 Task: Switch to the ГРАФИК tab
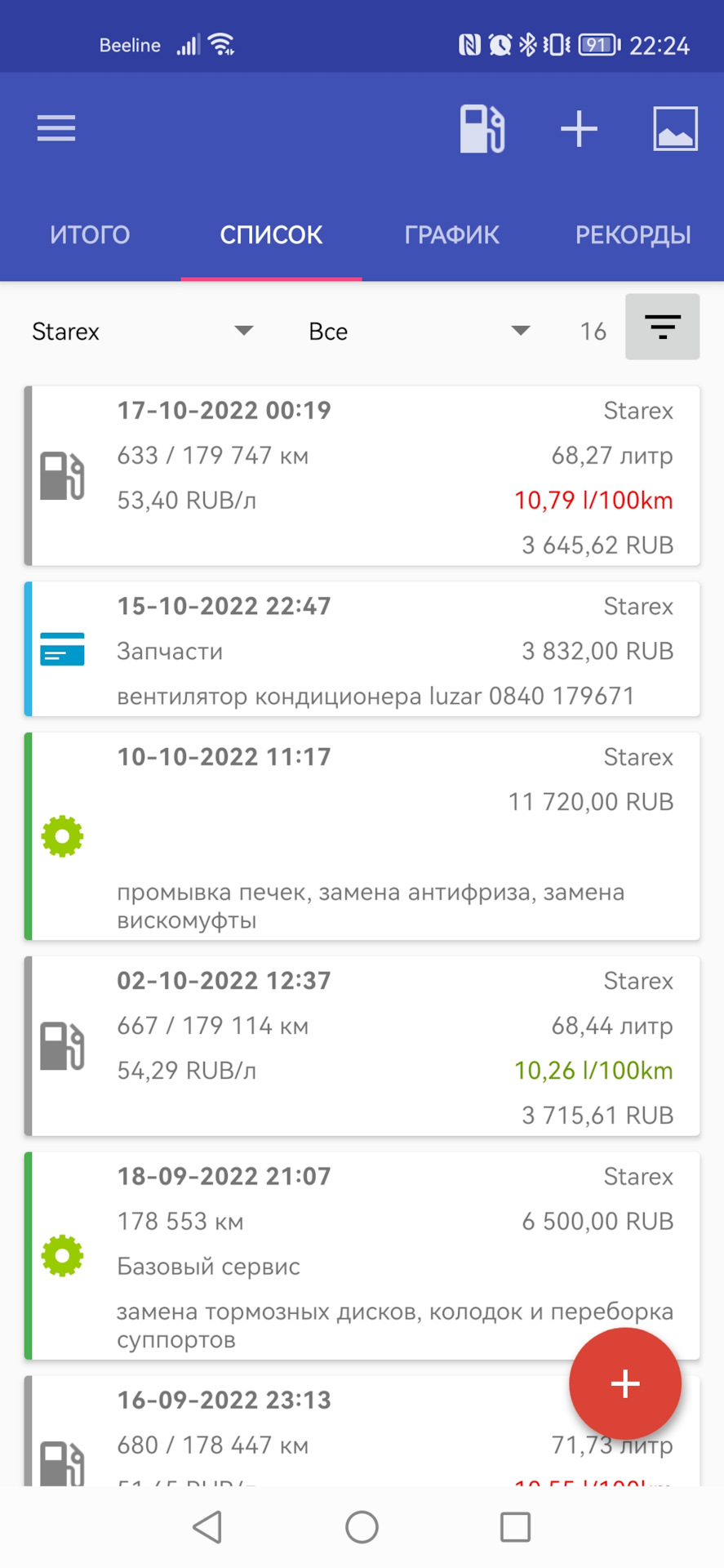click(451, 234)
